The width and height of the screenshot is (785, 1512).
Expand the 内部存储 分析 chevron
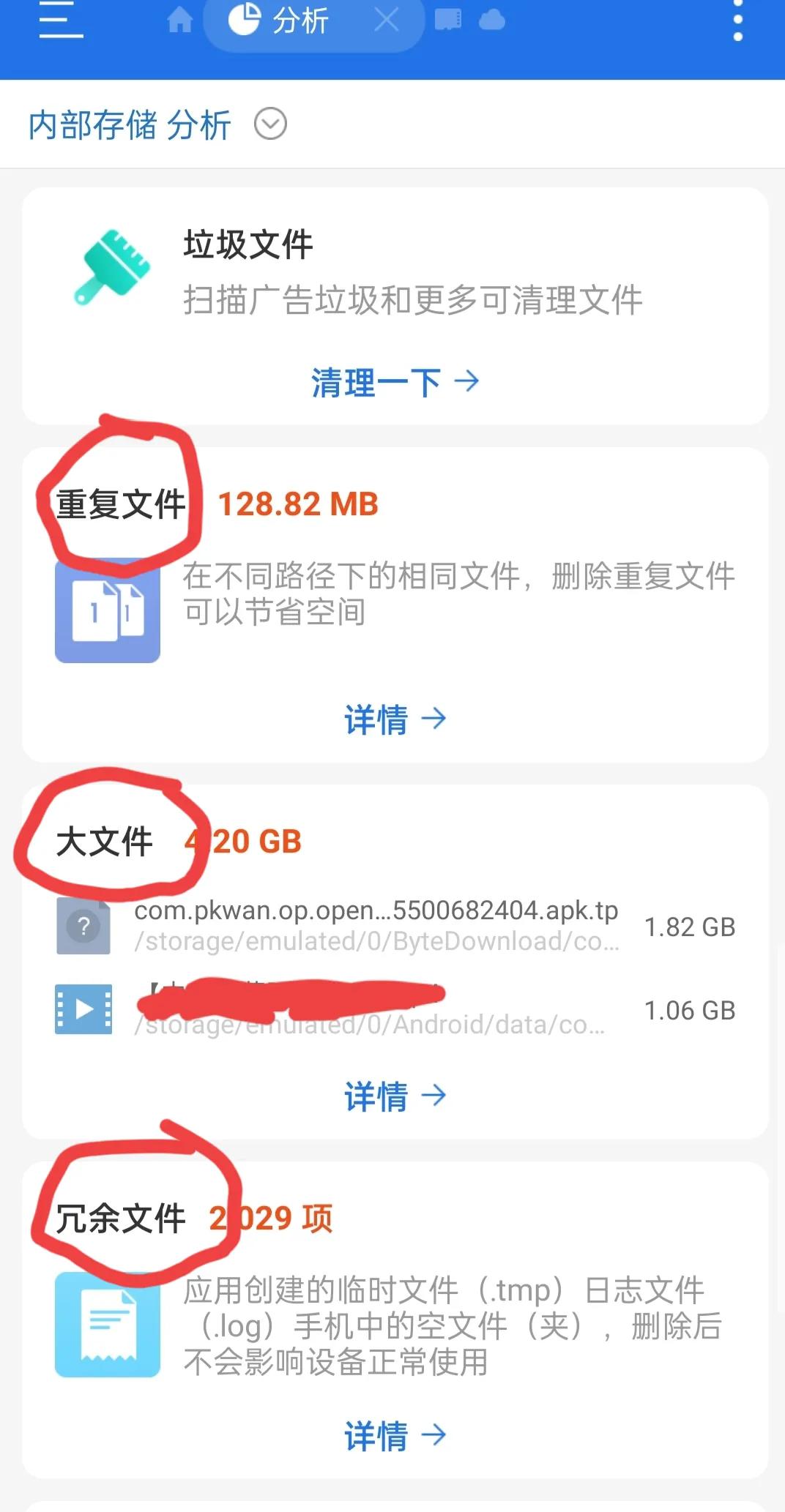tap(269, 124)
